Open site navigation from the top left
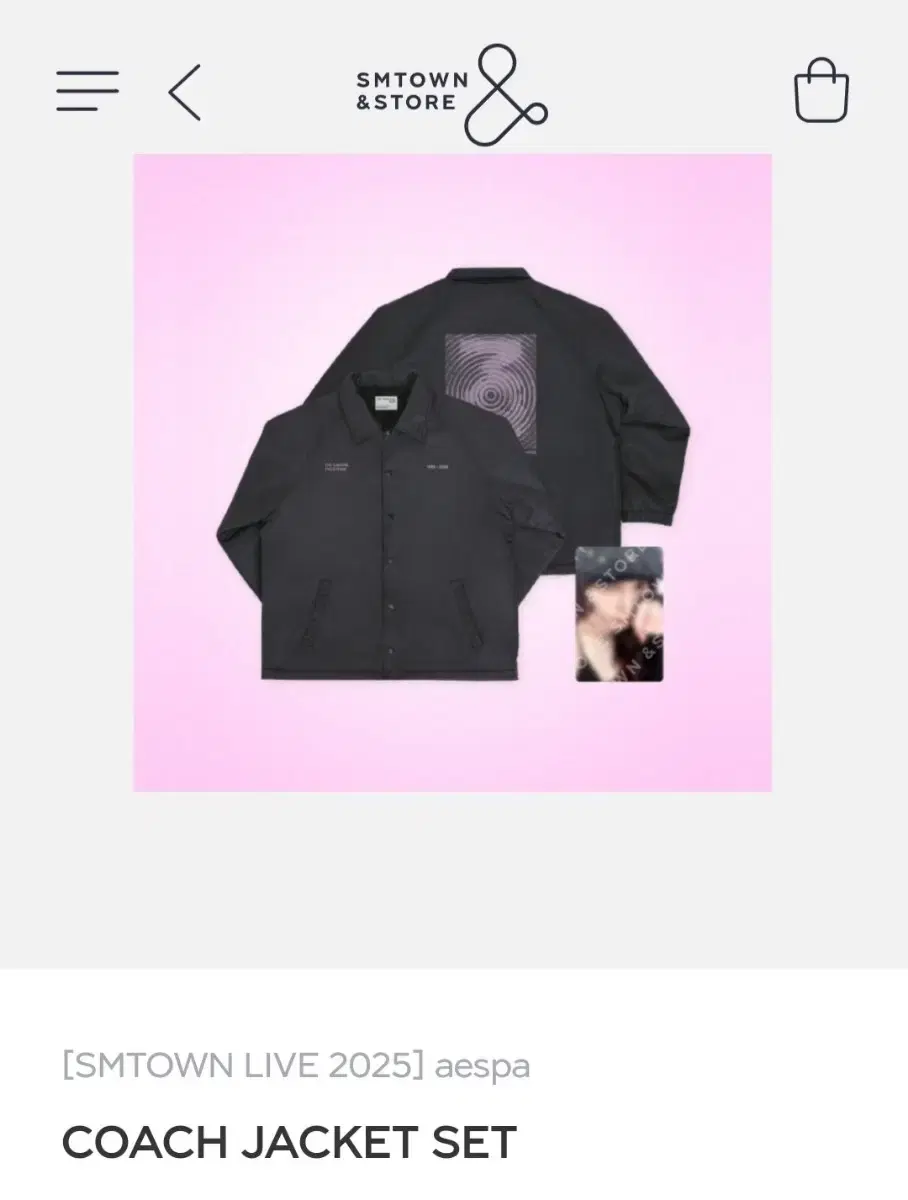Viewport: 908px width, 1200px height. pos(87,90)
